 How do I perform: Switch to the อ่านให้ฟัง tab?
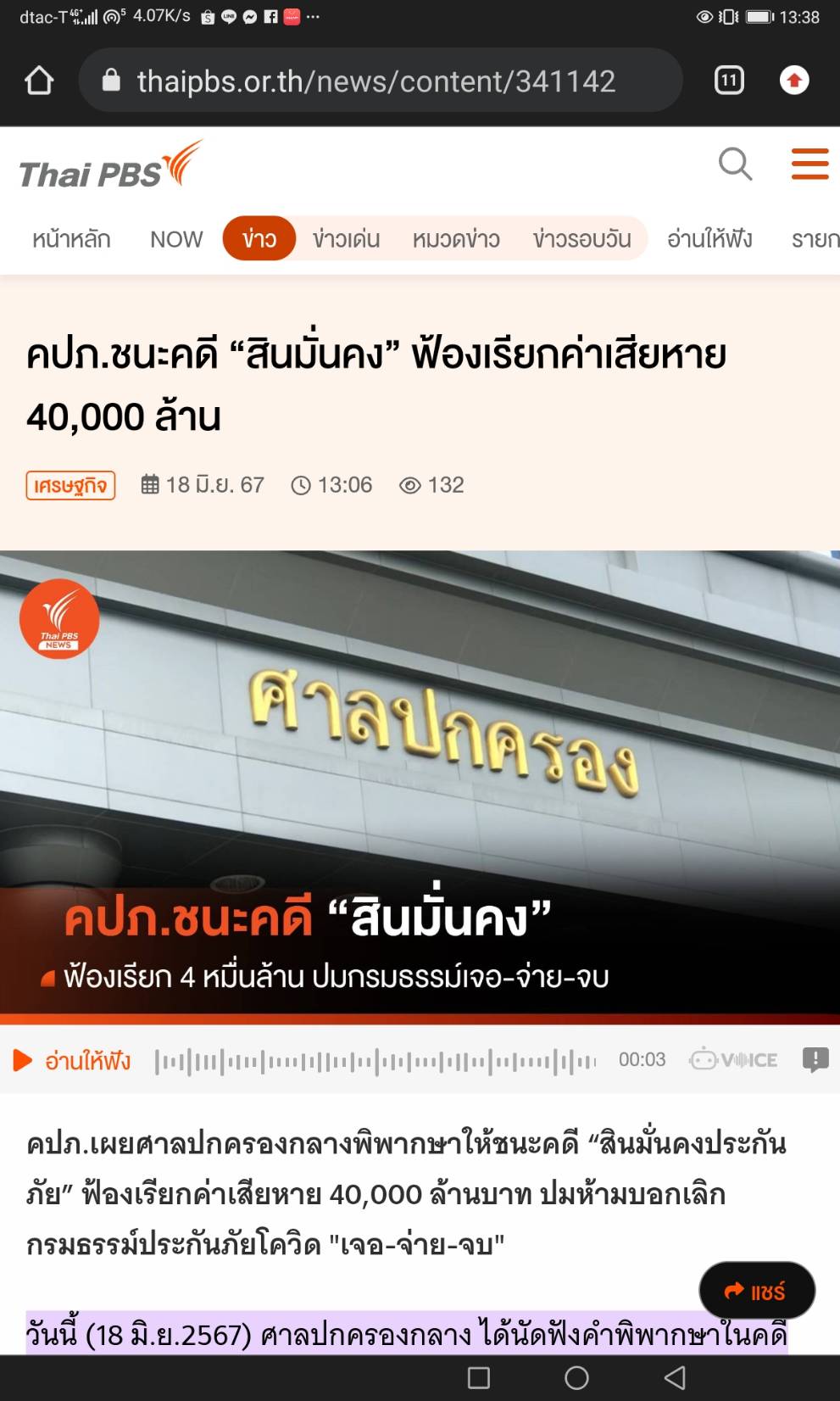point(709,239)
